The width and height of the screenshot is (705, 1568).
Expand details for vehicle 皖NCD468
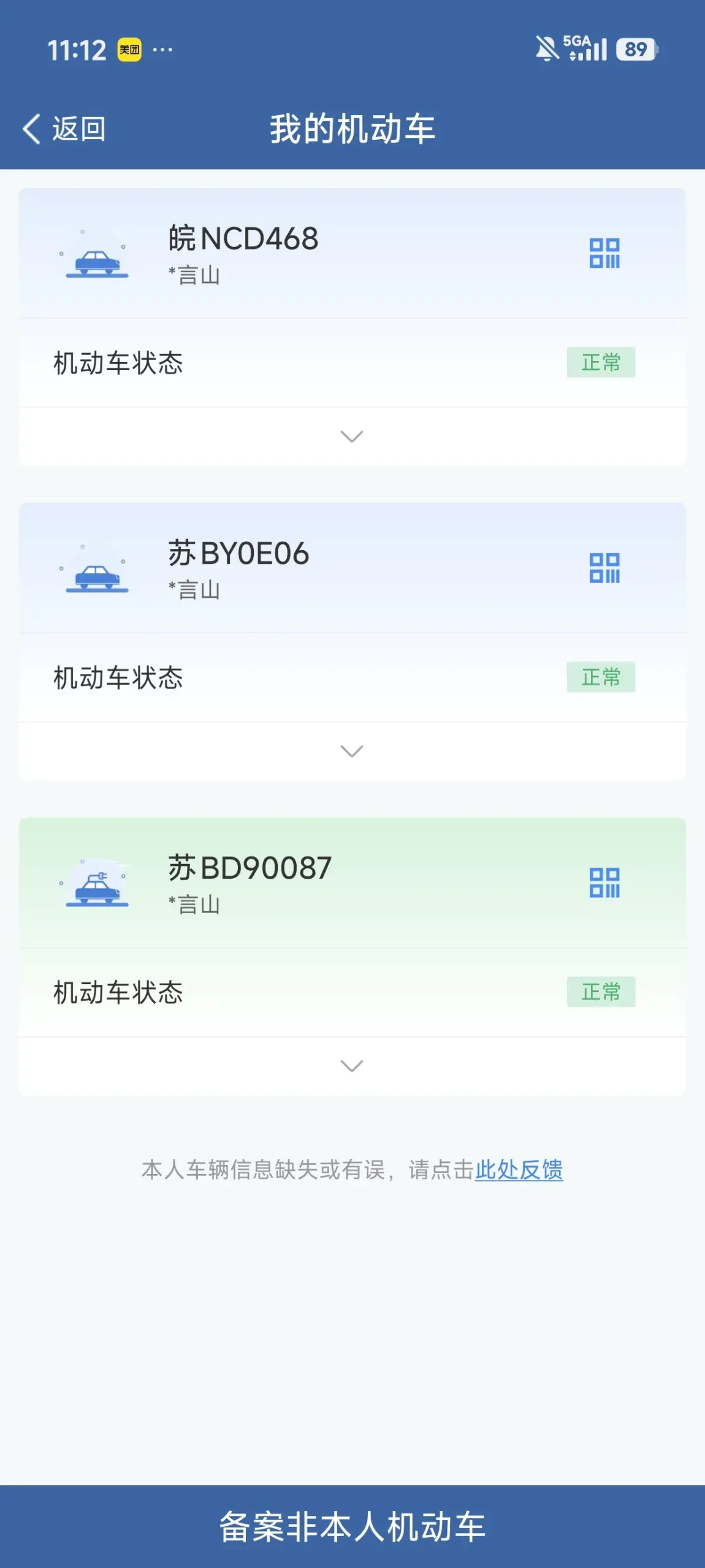[x=352, y=436]
